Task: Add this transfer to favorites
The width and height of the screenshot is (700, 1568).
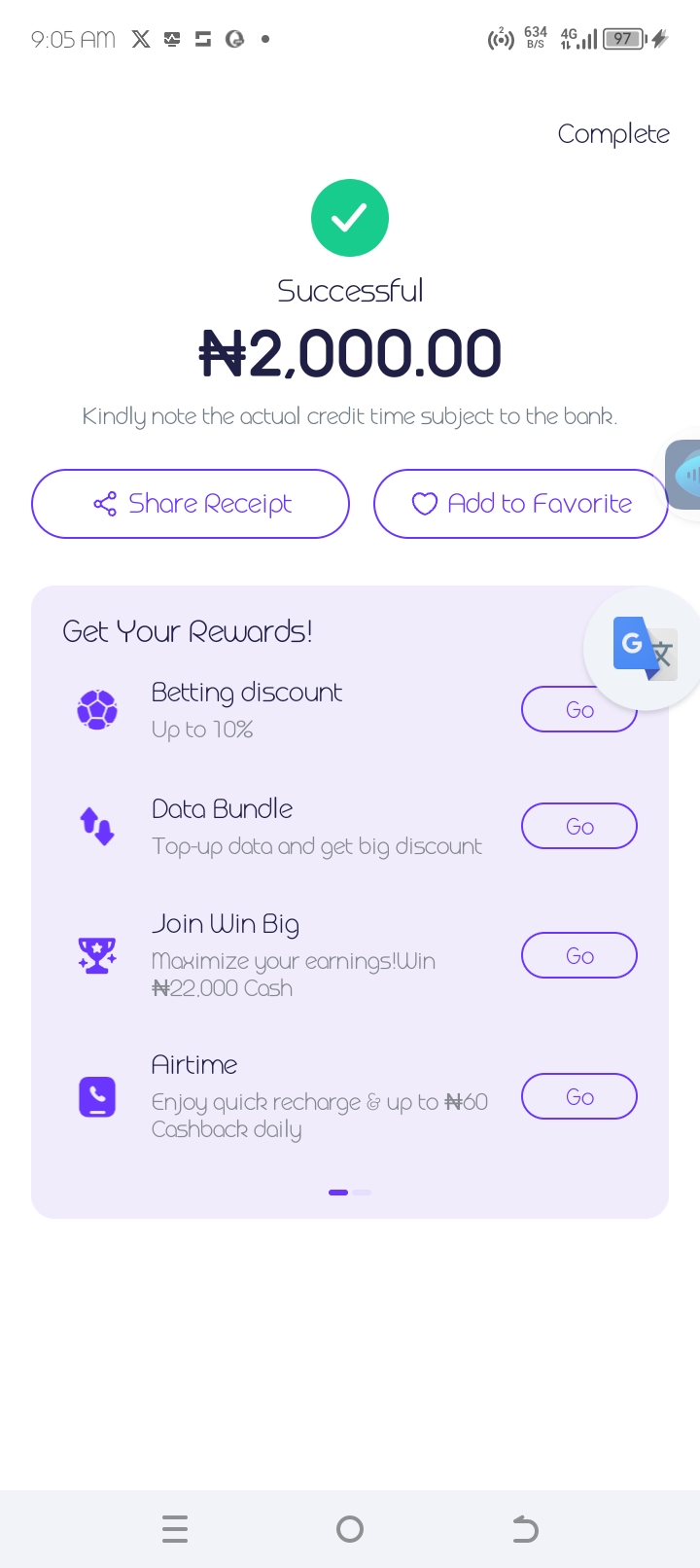Action: [x=521, y=504]
